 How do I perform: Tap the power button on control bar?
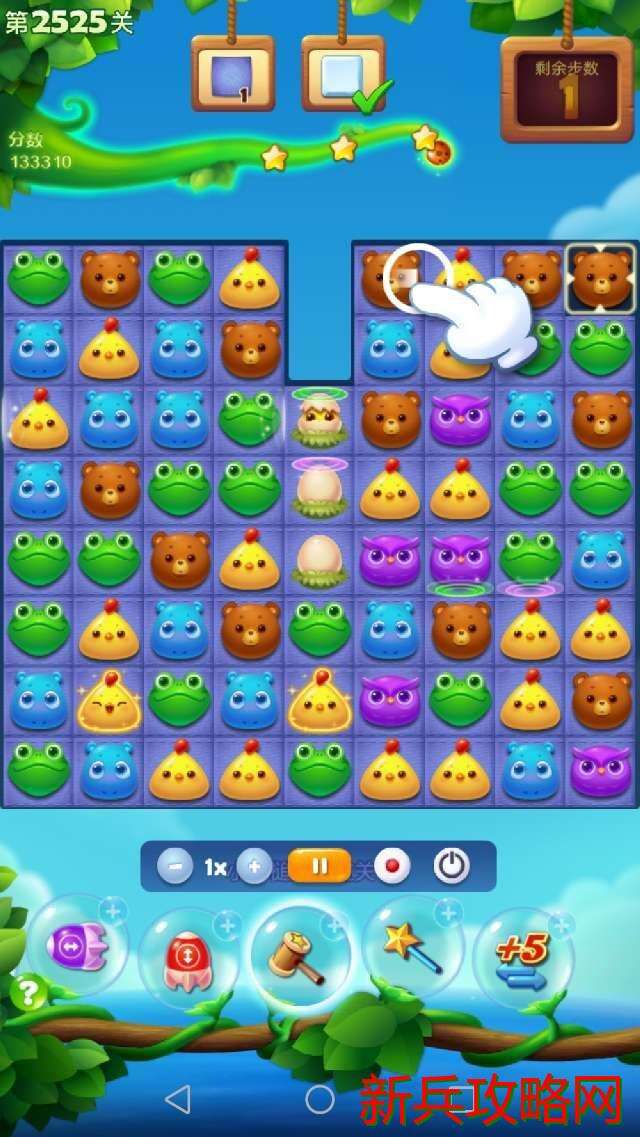pyautogui.click(x=452, y=866)
